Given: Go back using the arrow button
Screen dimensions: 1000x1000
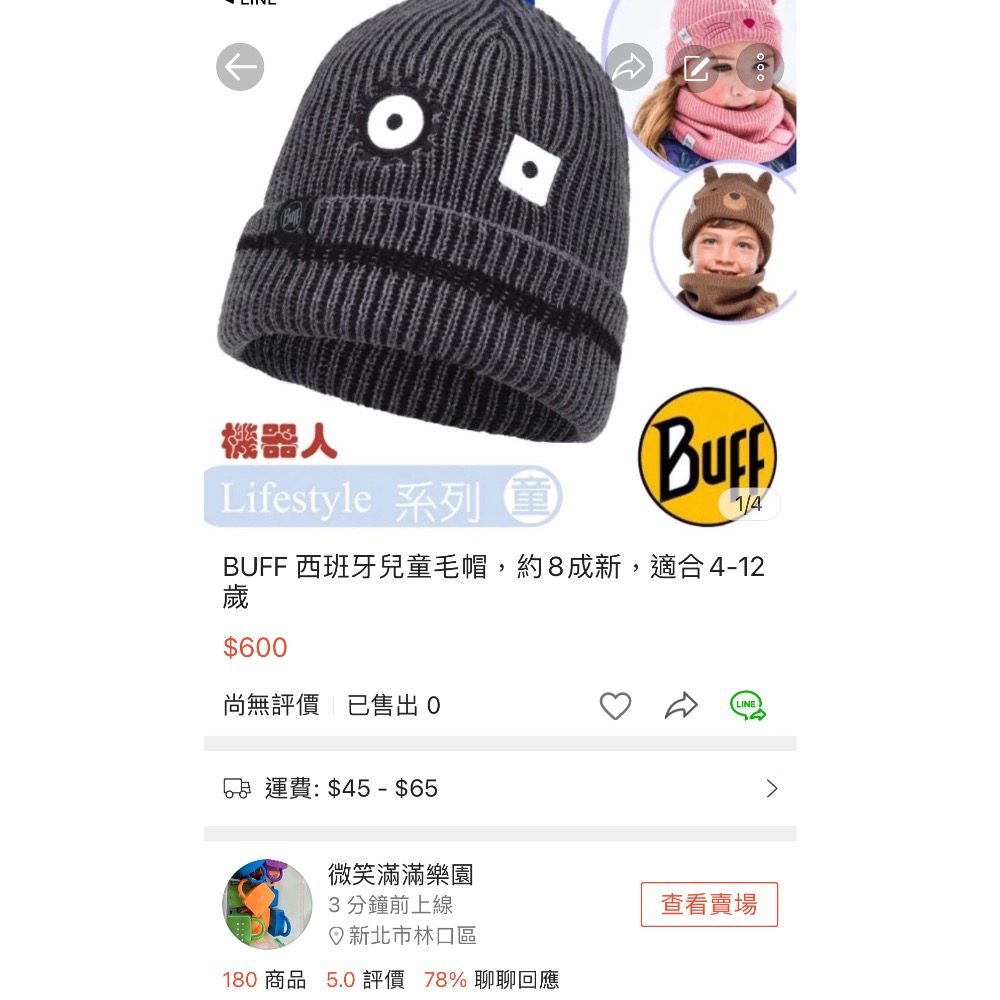Looking at the screenshot, I should tap(240, 68).
